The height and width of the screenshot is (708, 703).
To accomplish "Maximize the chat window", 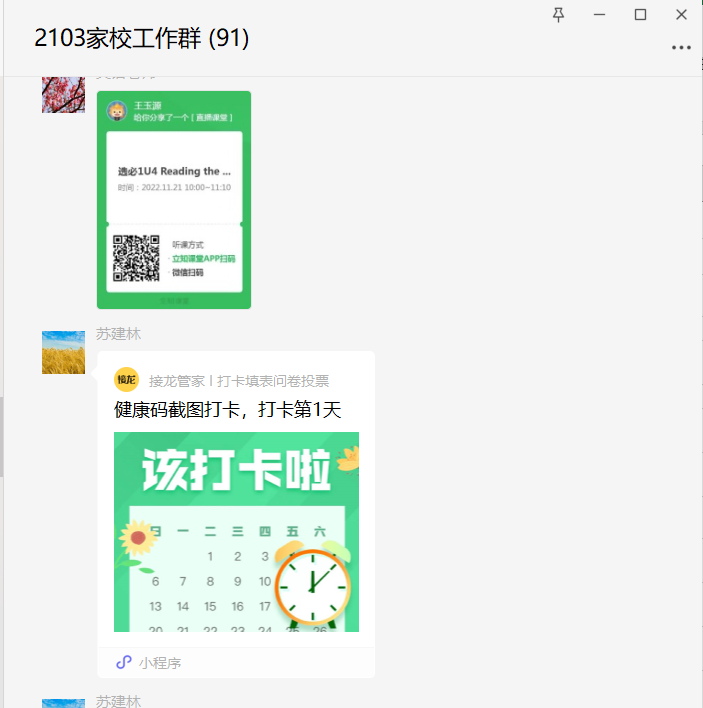I will [x=641, y=14].
